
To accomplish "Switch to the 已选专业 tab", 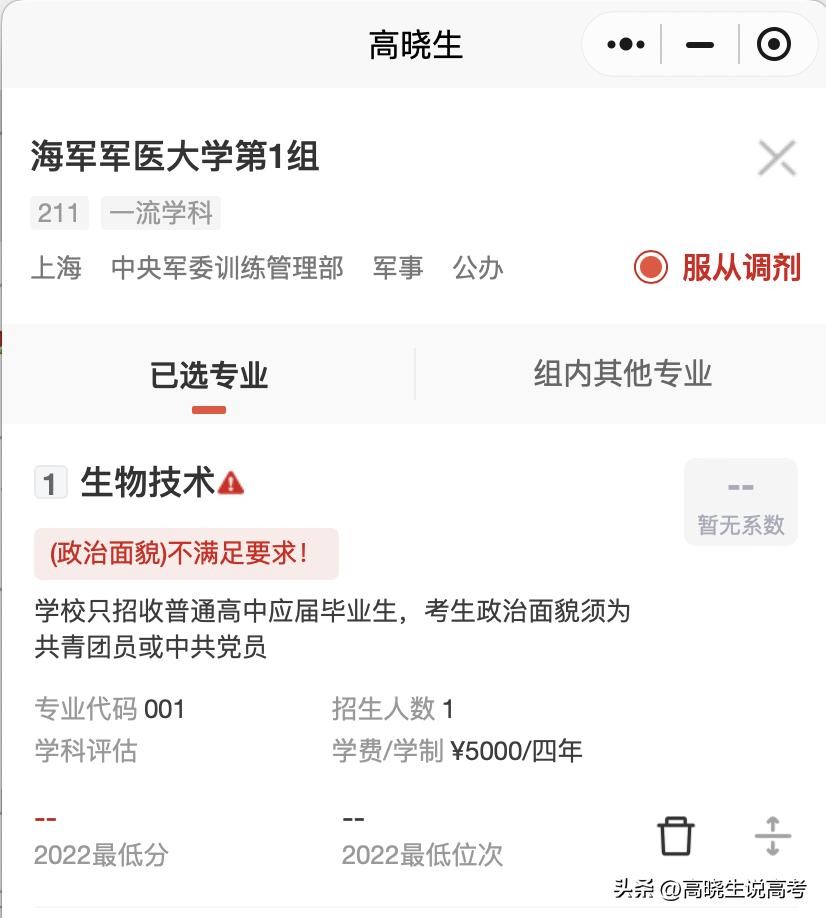I will (x=209, y=375).
